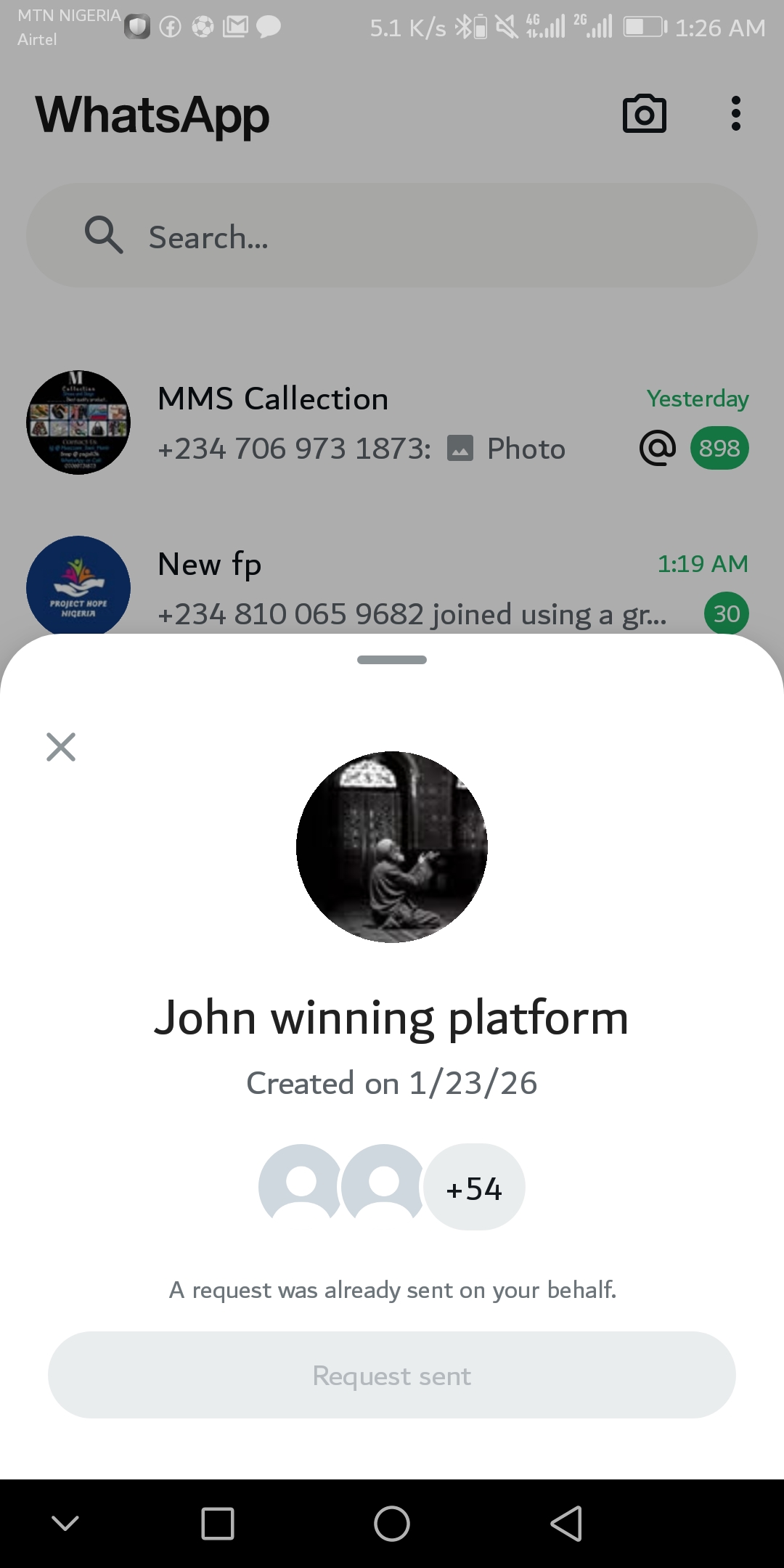Tap the +54 members bubble
The width and height of the screenshot is (784, 1568).
pyautogui.click(x=474, y=1188)
